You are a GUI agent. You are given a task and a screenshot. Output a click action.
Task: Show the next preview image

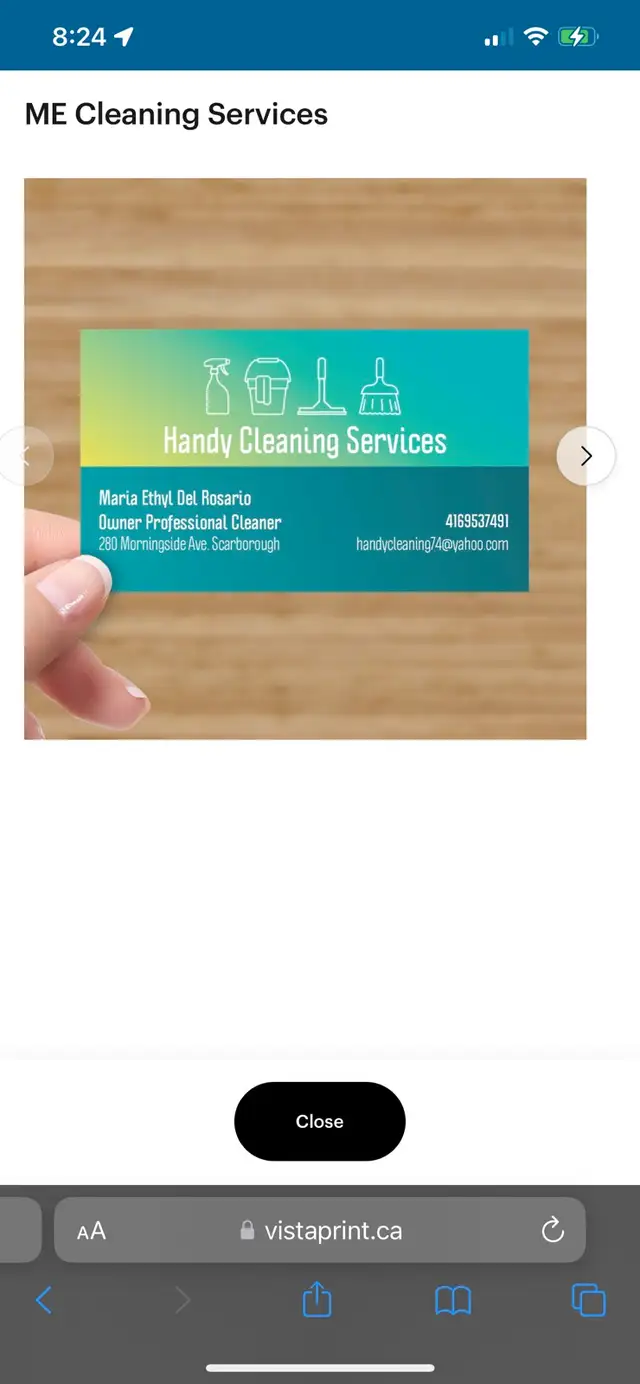586,456
